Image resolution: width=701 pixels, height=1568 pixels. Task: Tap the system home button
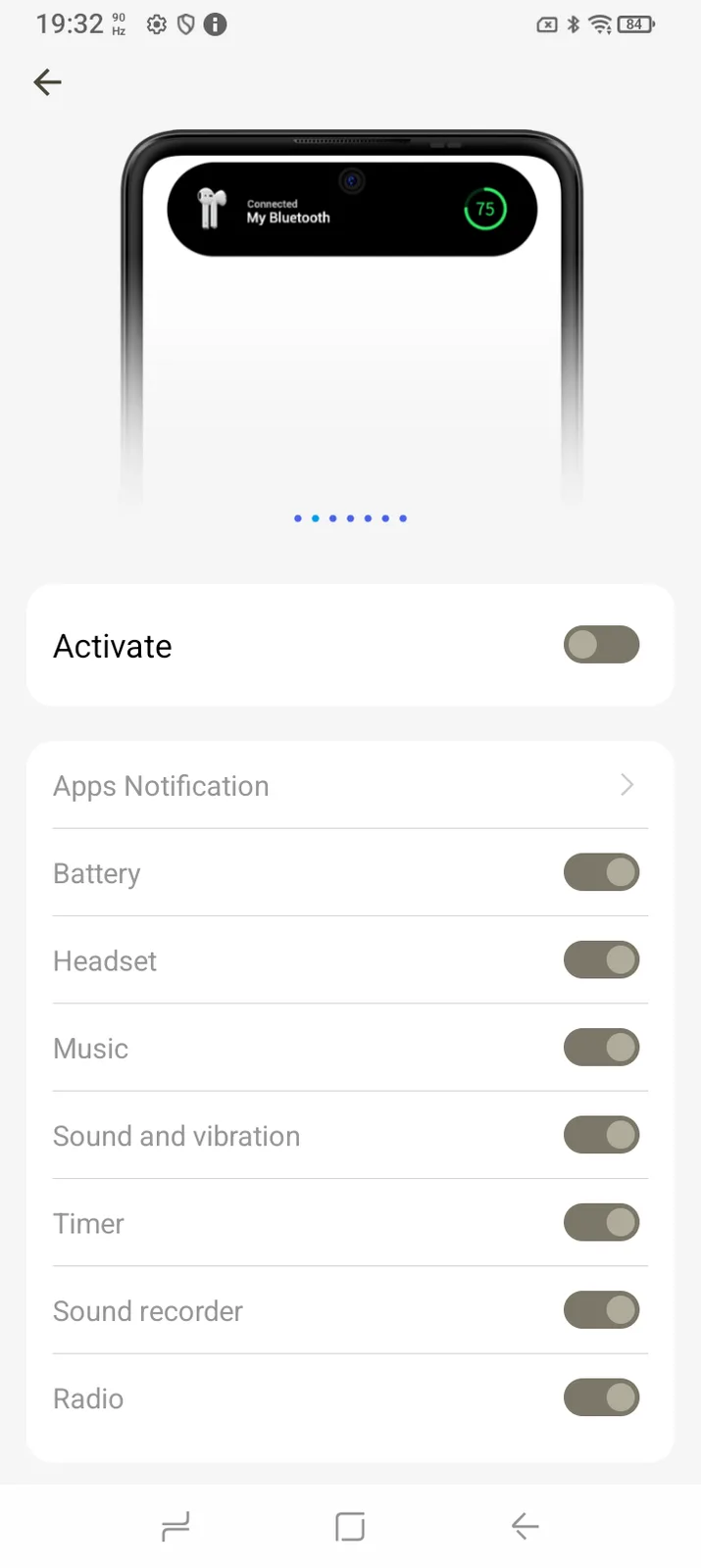[350, 1526]
